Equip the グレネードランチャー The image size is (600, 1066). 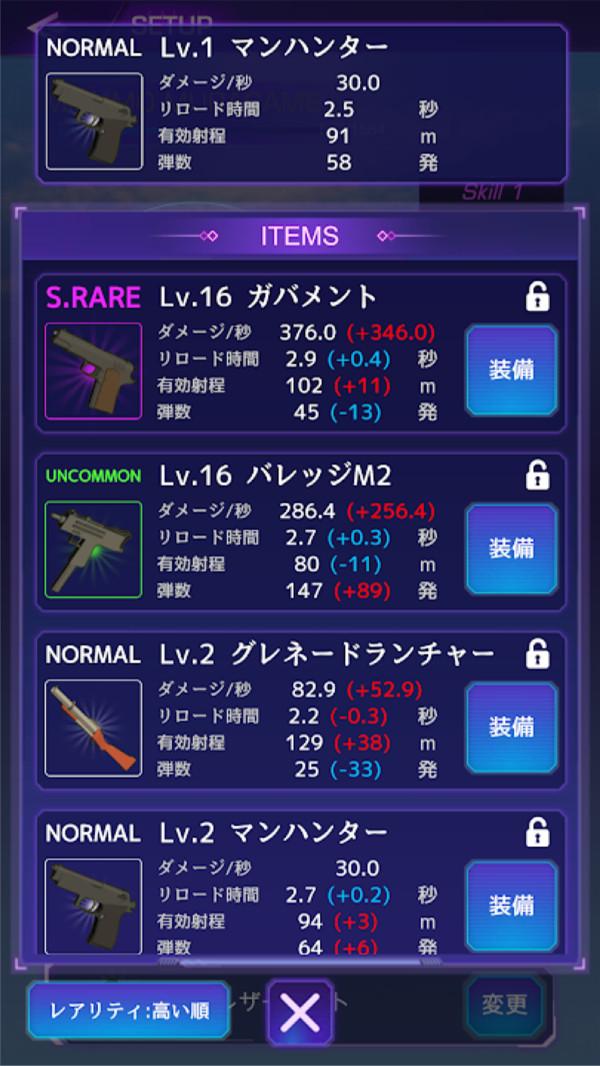click(511, 726)
